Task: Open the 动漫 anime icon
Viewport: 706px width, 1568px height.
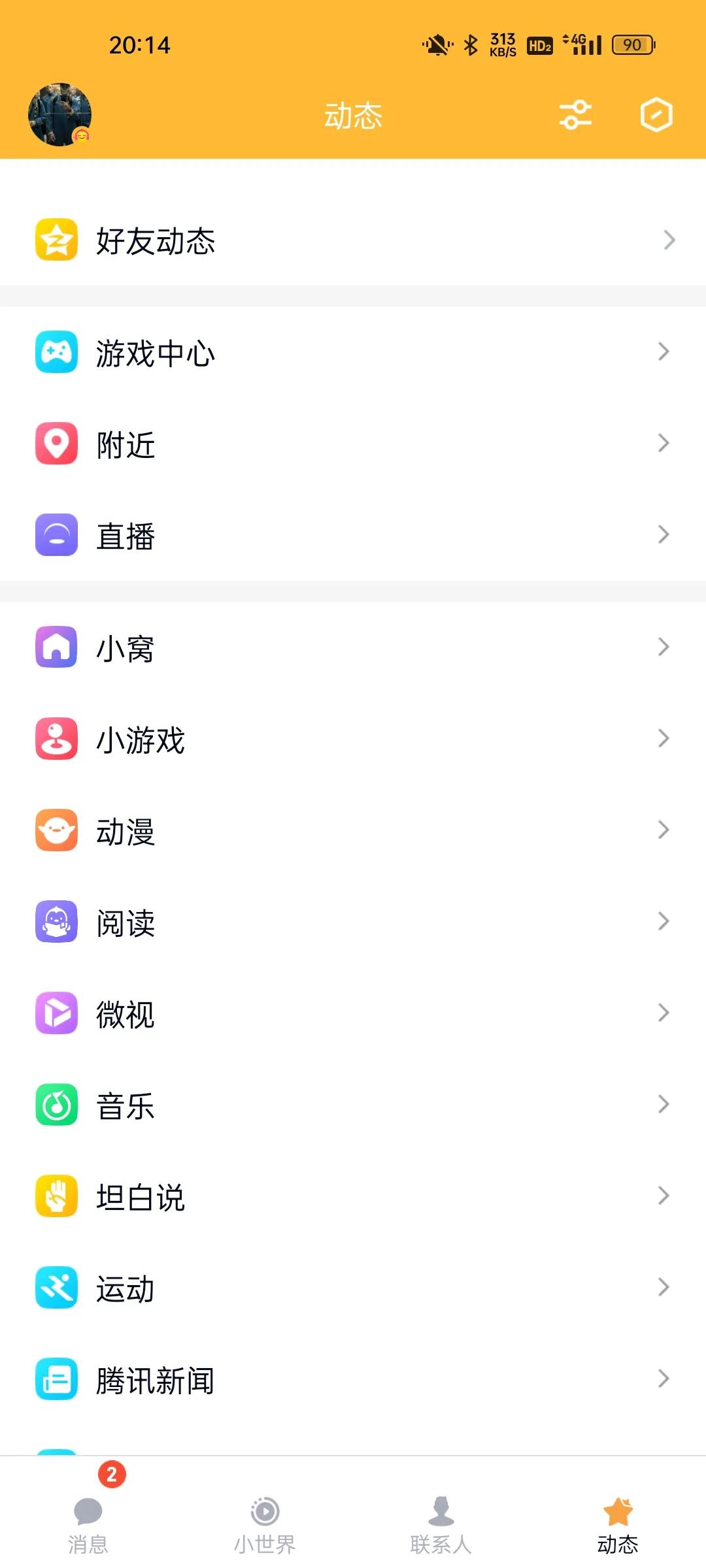Action: coord(56,831)
